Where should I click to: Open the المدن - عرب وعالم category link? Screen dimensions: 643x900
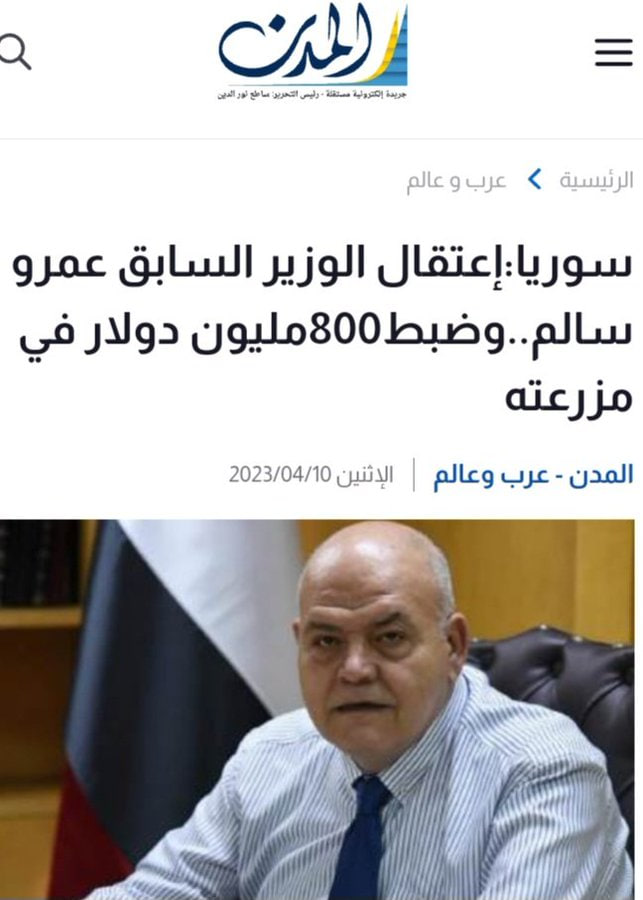tap(533, 474)
